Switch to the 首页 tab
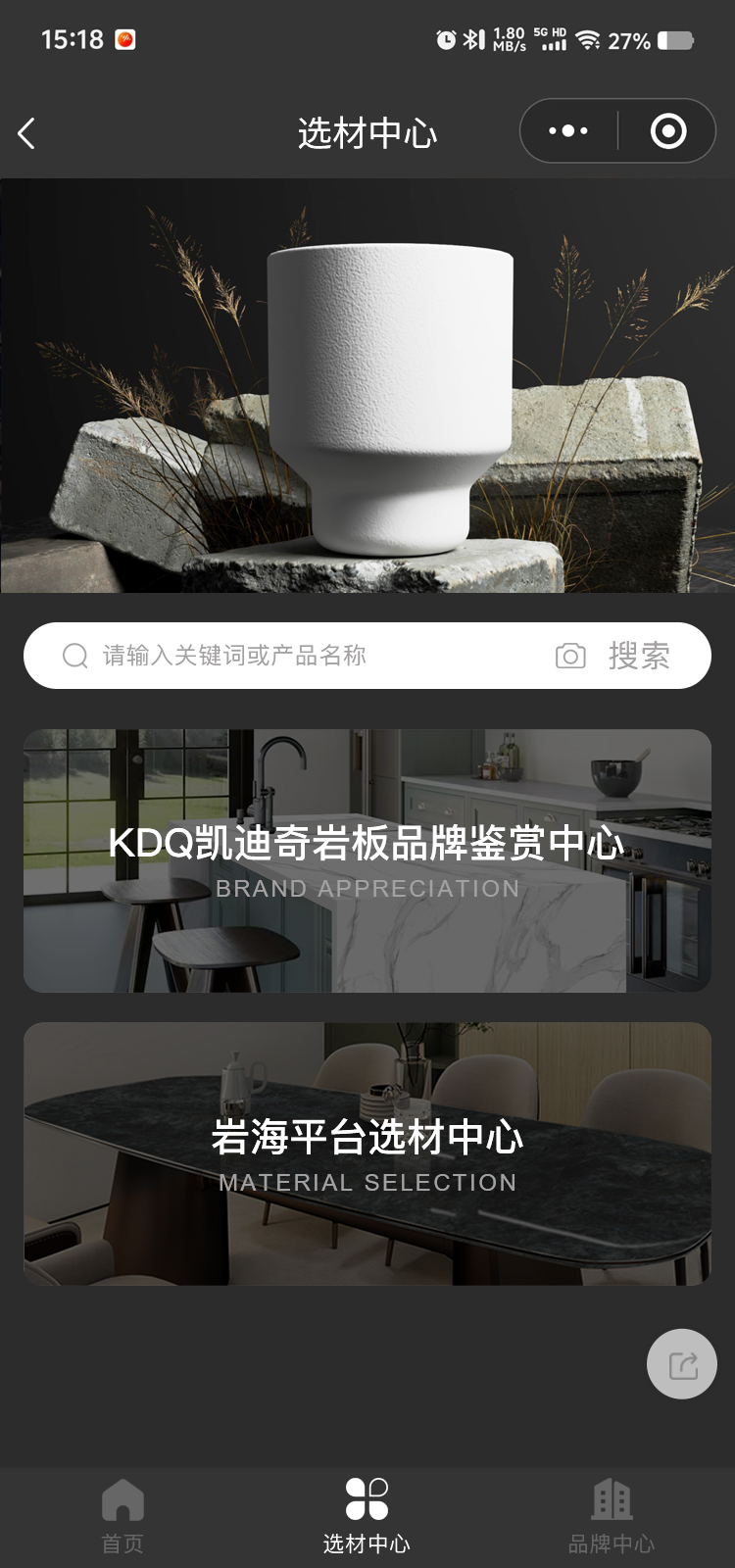 pos(122,1516)
